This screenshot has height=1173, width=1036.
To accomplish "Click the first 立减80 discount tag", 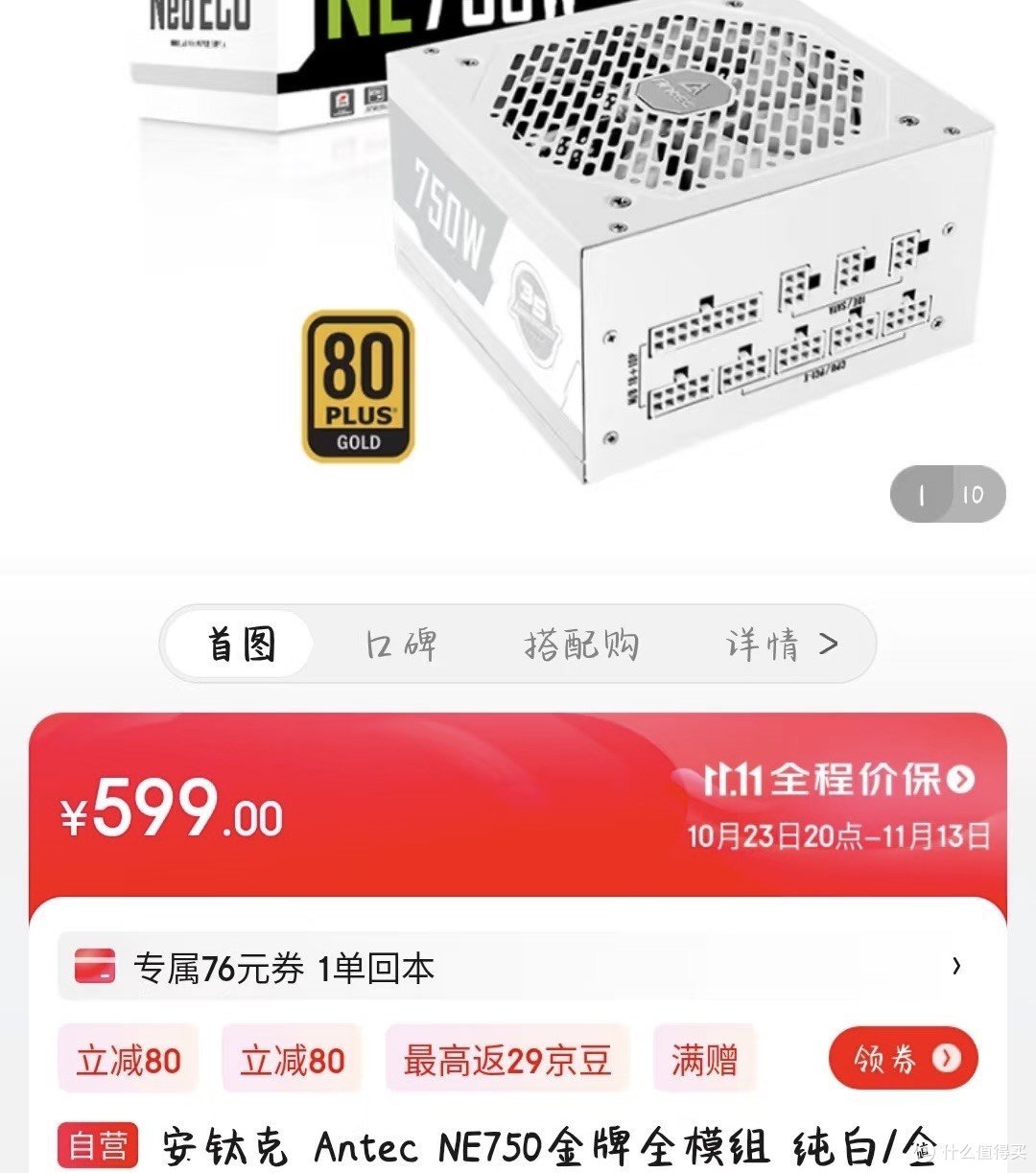I will [128, 1059].
